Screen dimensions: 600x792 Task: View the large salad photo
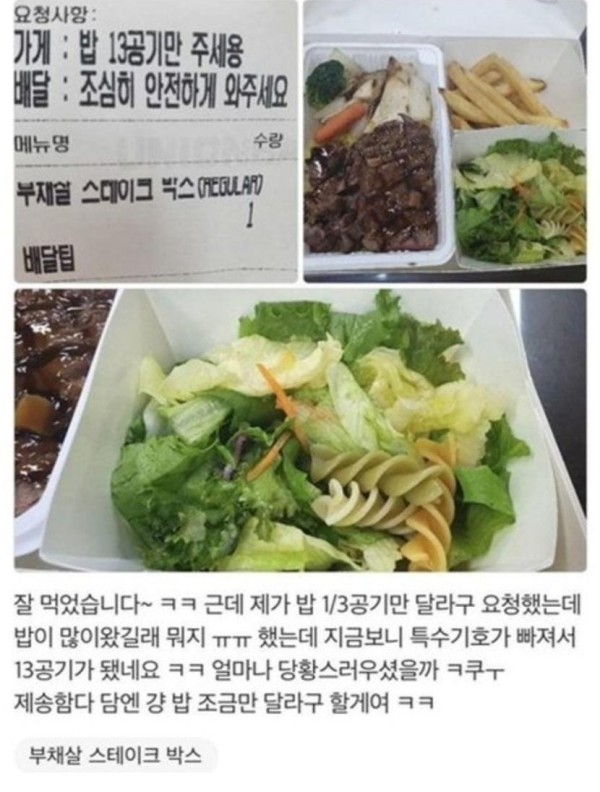300,430
